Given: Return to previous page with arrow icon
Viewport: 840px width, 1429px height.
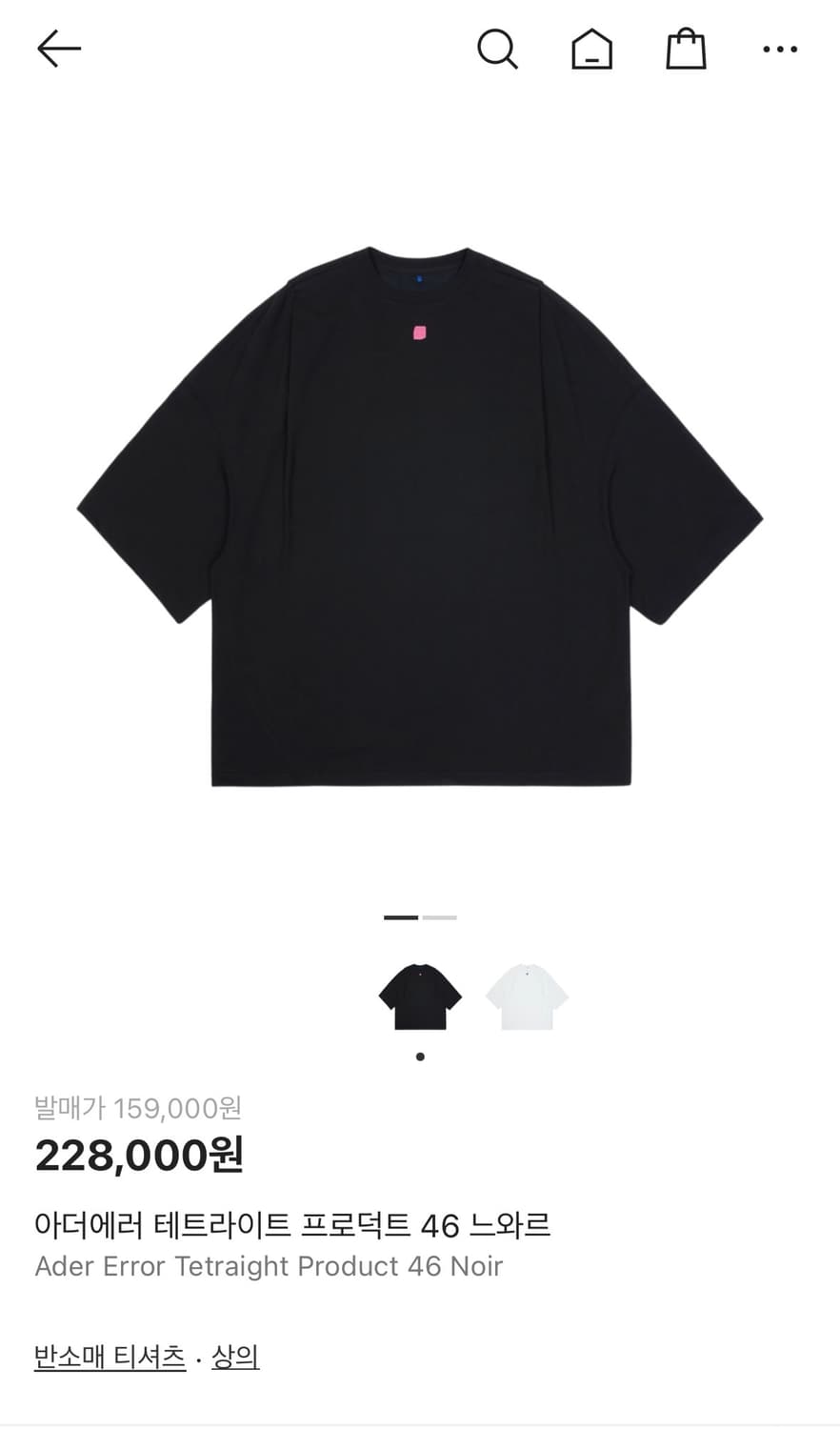Looking at the screenshot, I should point(59,48).
